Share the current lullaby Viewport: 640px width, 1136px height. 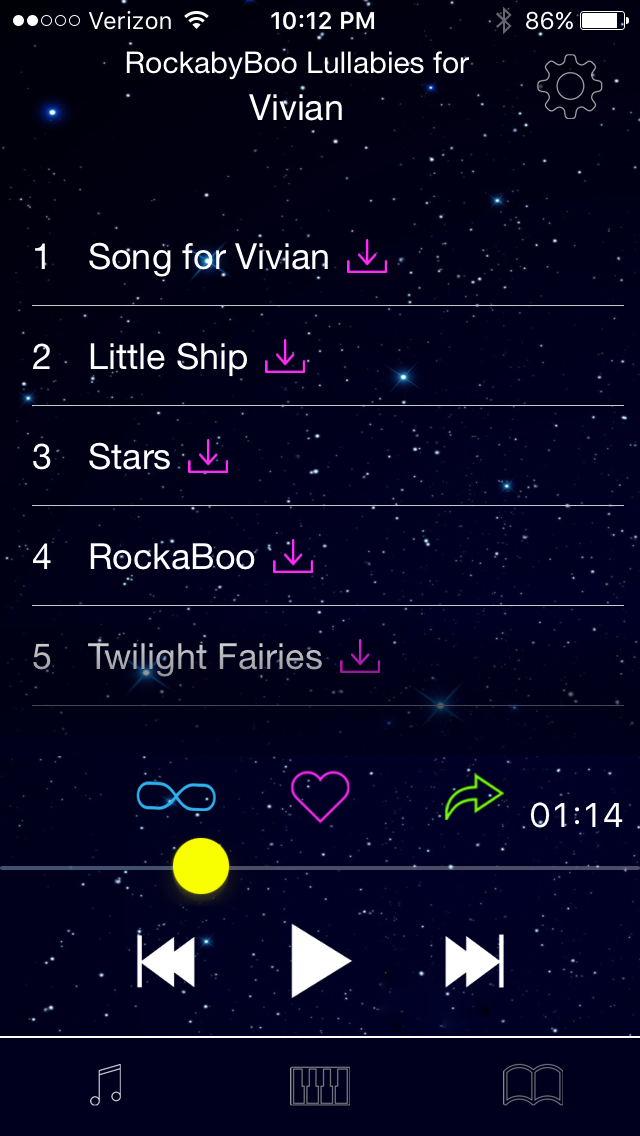pos(473,797)
